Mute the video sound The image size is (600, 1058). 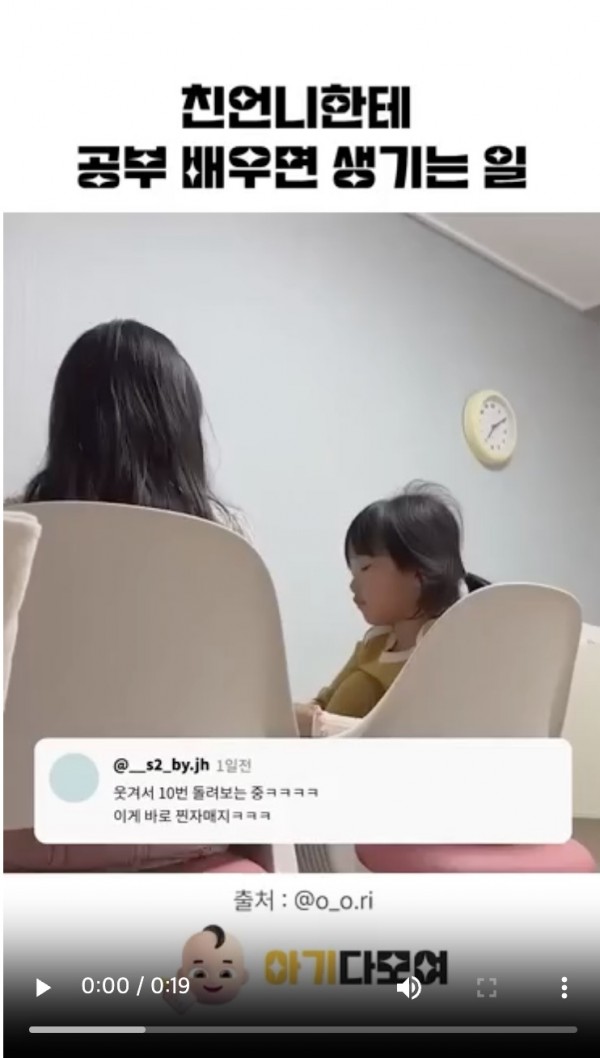point(409,987)
